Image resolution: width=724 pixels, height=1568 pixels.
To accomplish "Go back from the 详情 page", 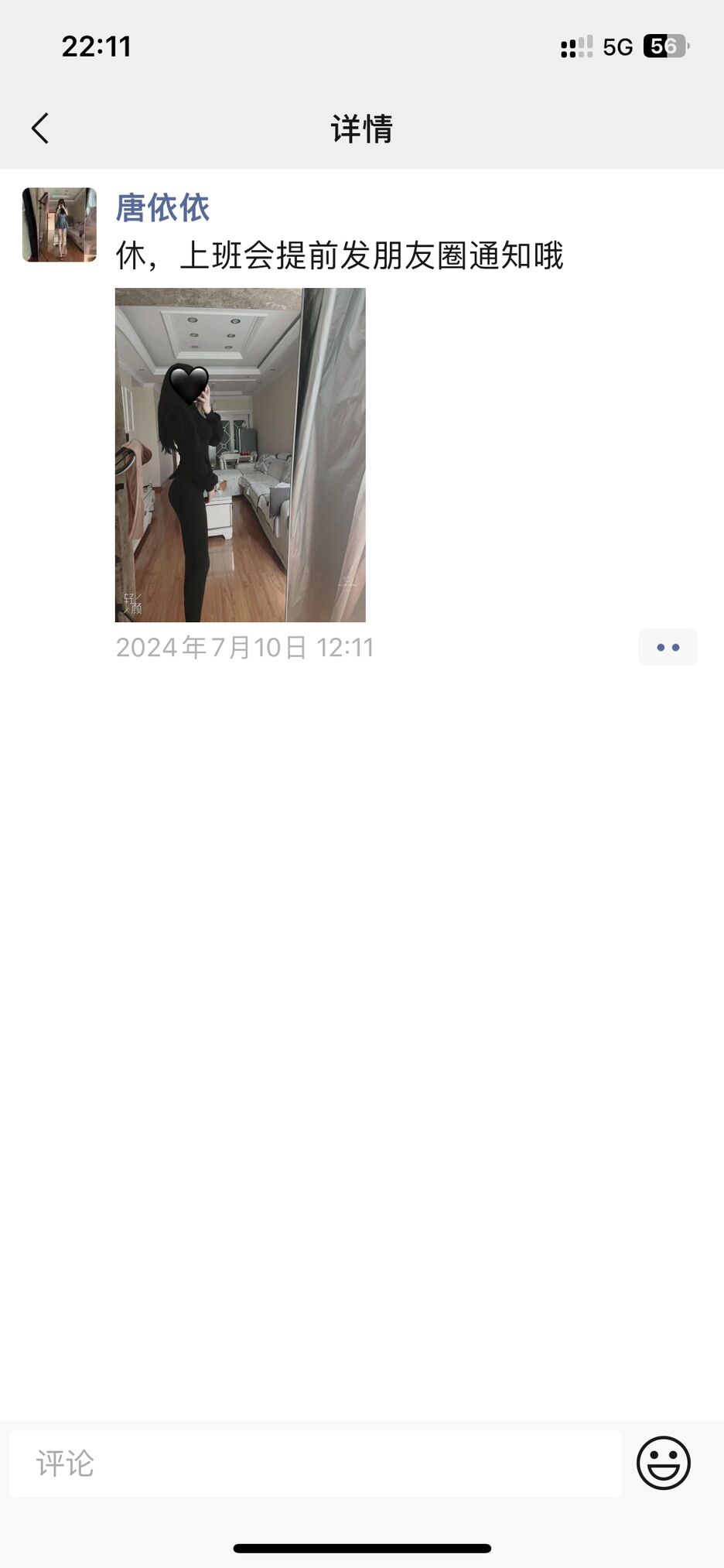I will tap(40, 128).
